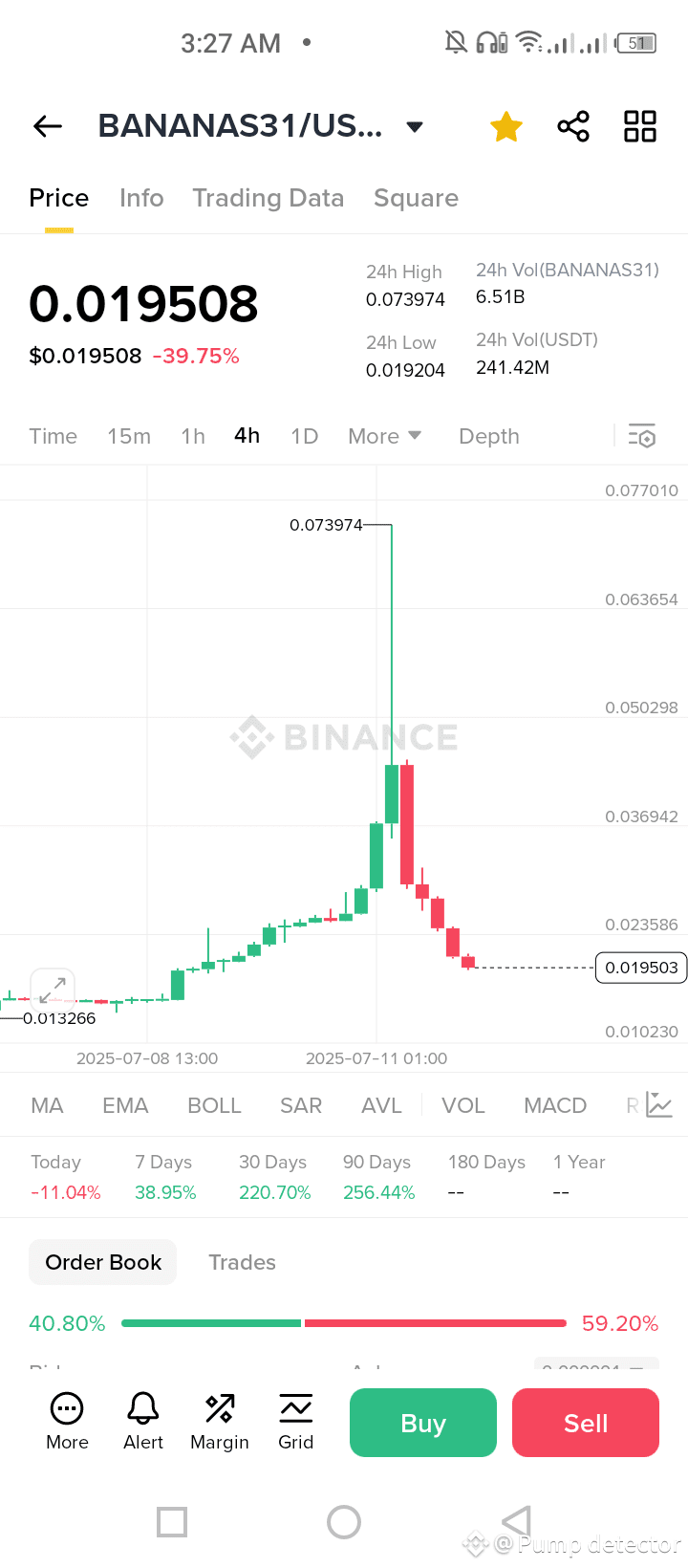Viewport: 688px width, 1568px height.
Task: Open the trading pair selector dropdown
Action: coord(413,125)
